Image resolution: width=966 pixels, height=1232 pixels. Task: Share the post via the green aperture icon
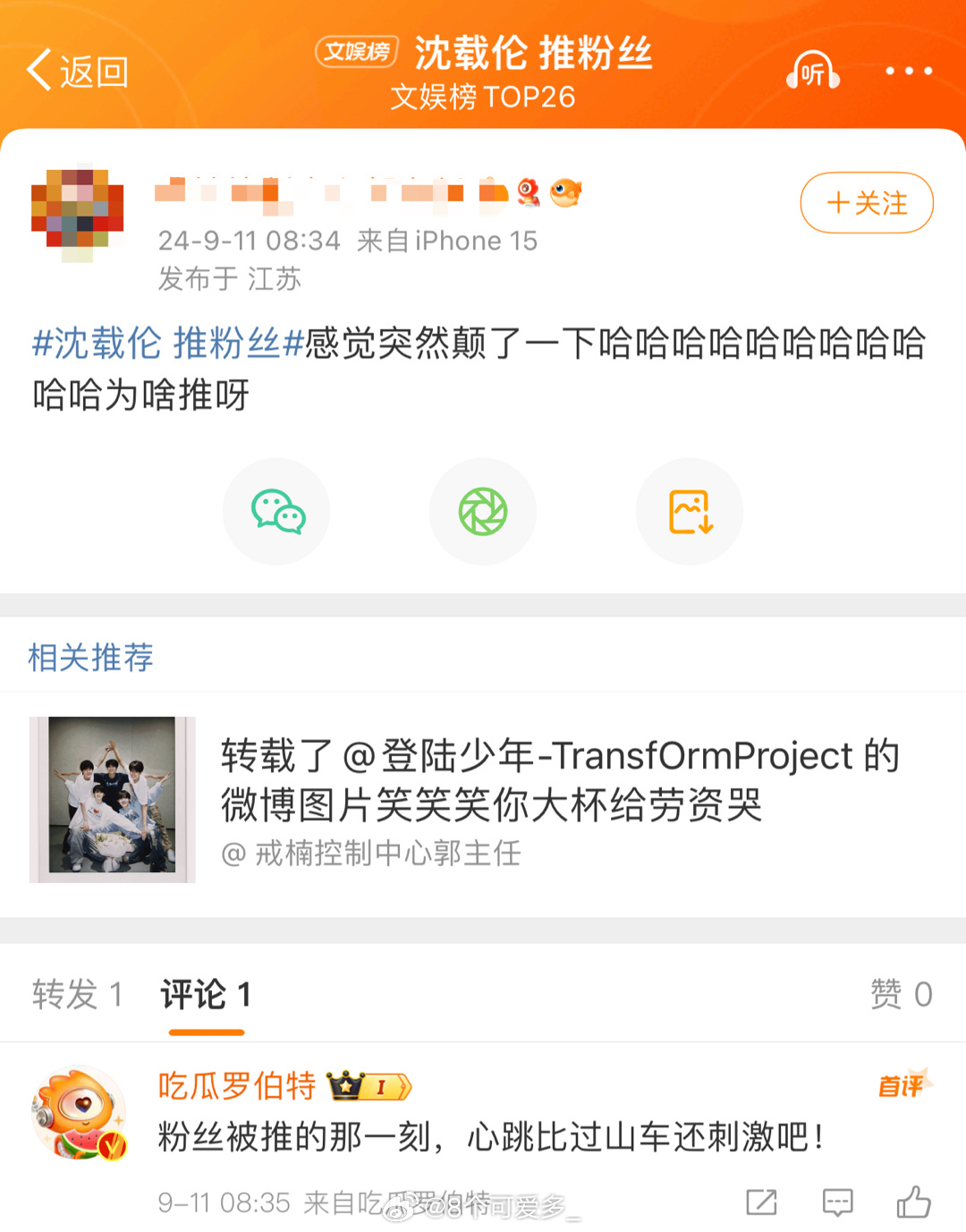[483, 512]
